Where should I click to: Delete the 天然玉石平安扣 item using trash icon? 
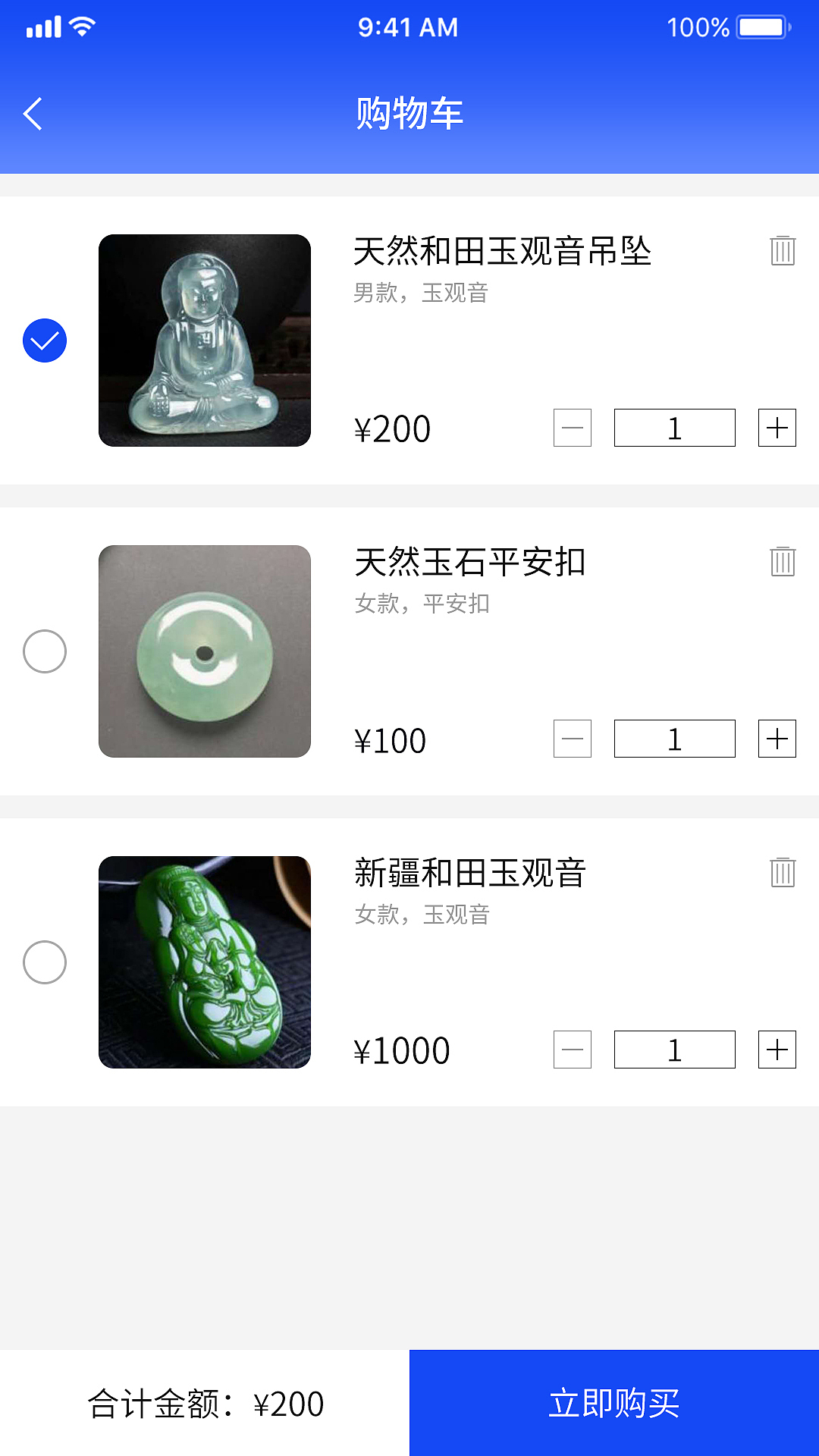783,562
